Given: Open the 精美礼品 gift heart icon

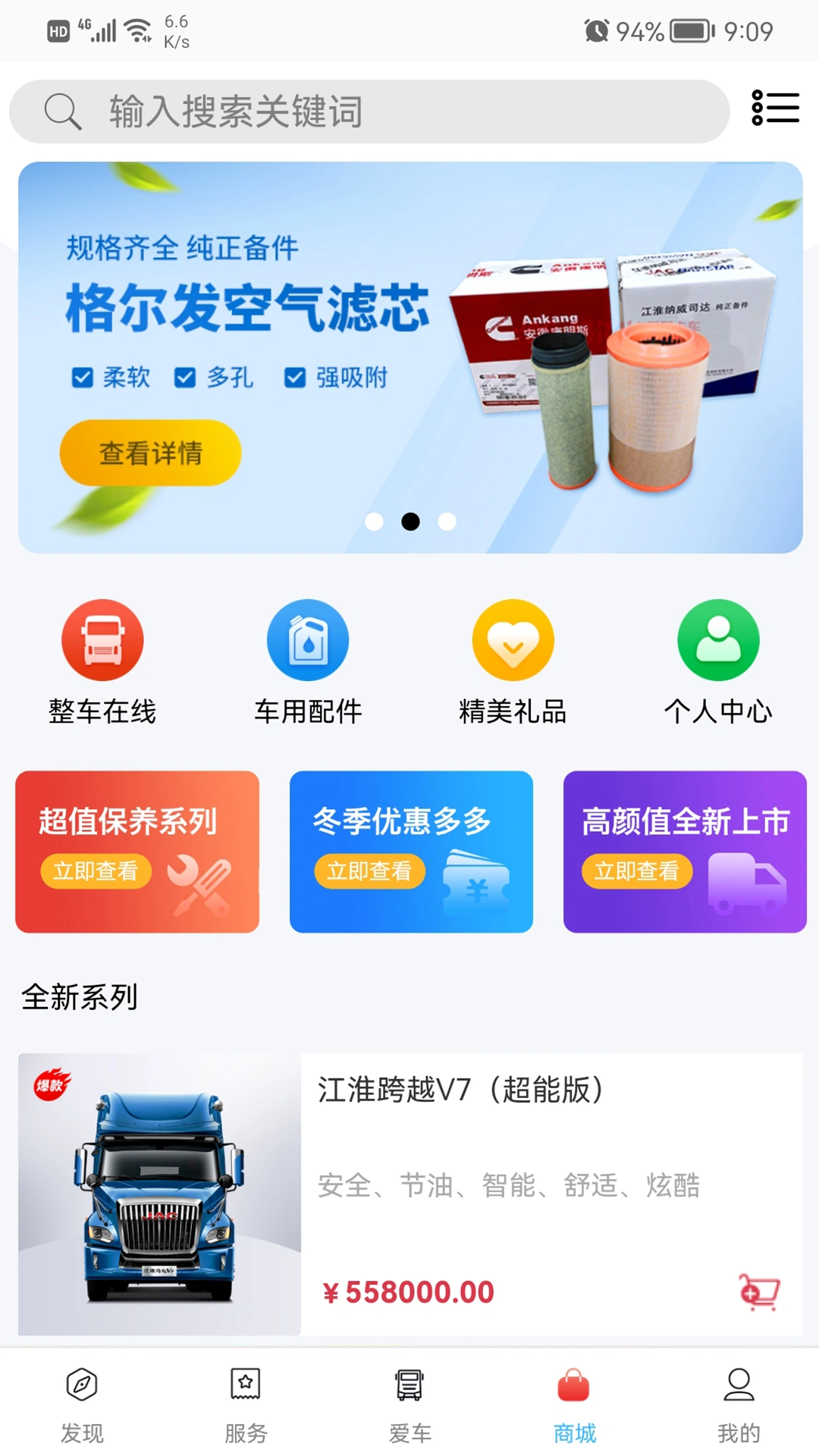Looking at the screenshot, I should click(x=513, y=639).
